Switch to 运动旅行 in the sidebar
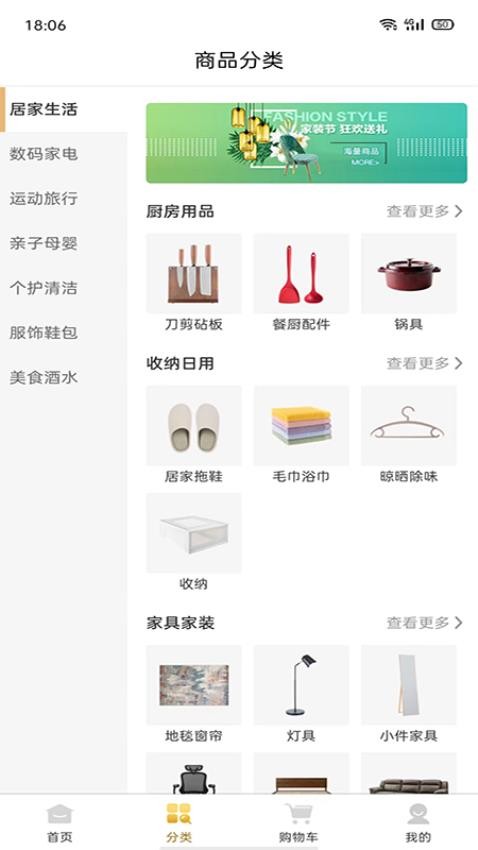This screenshot has width=478, height=850. (x=43, y=198)
